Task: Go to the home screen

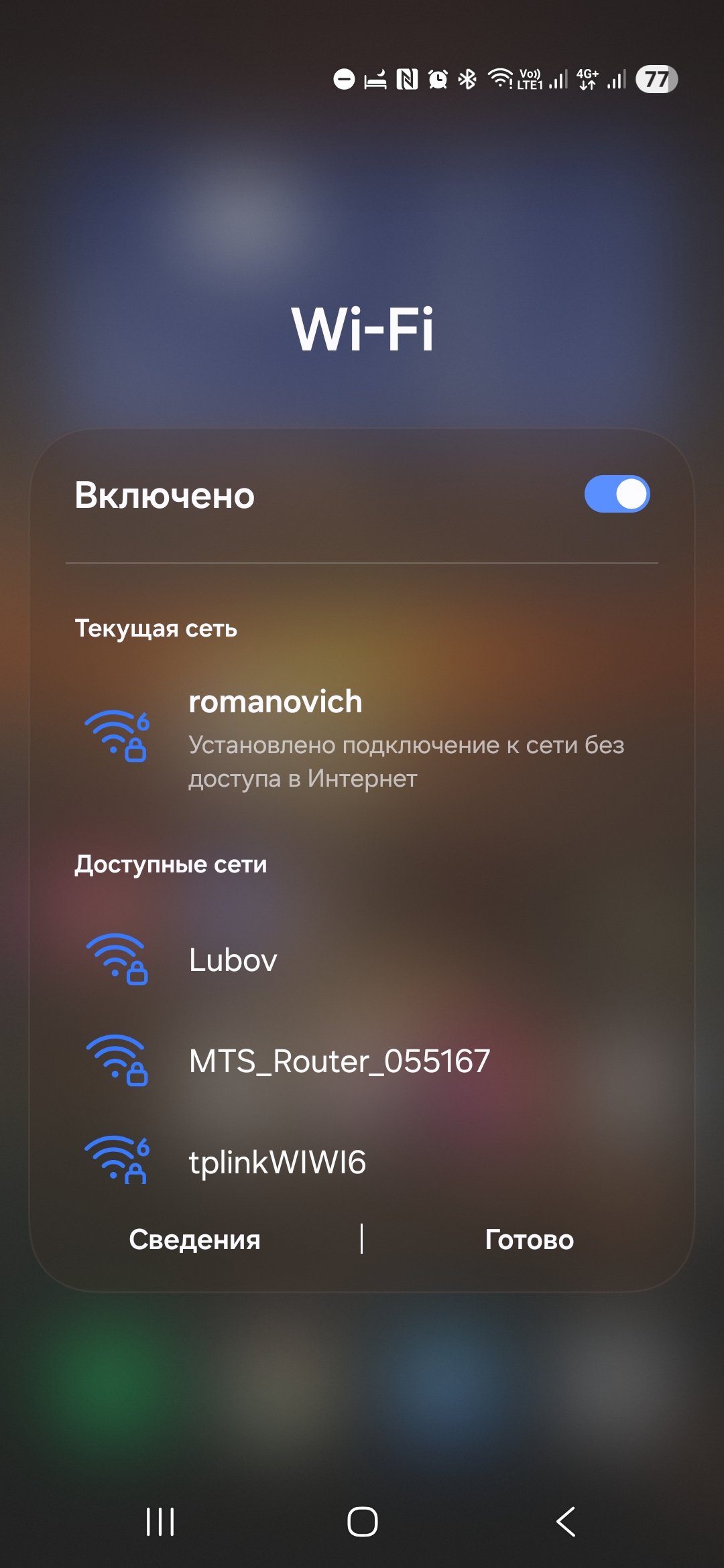Action: tap(362, 1521)
